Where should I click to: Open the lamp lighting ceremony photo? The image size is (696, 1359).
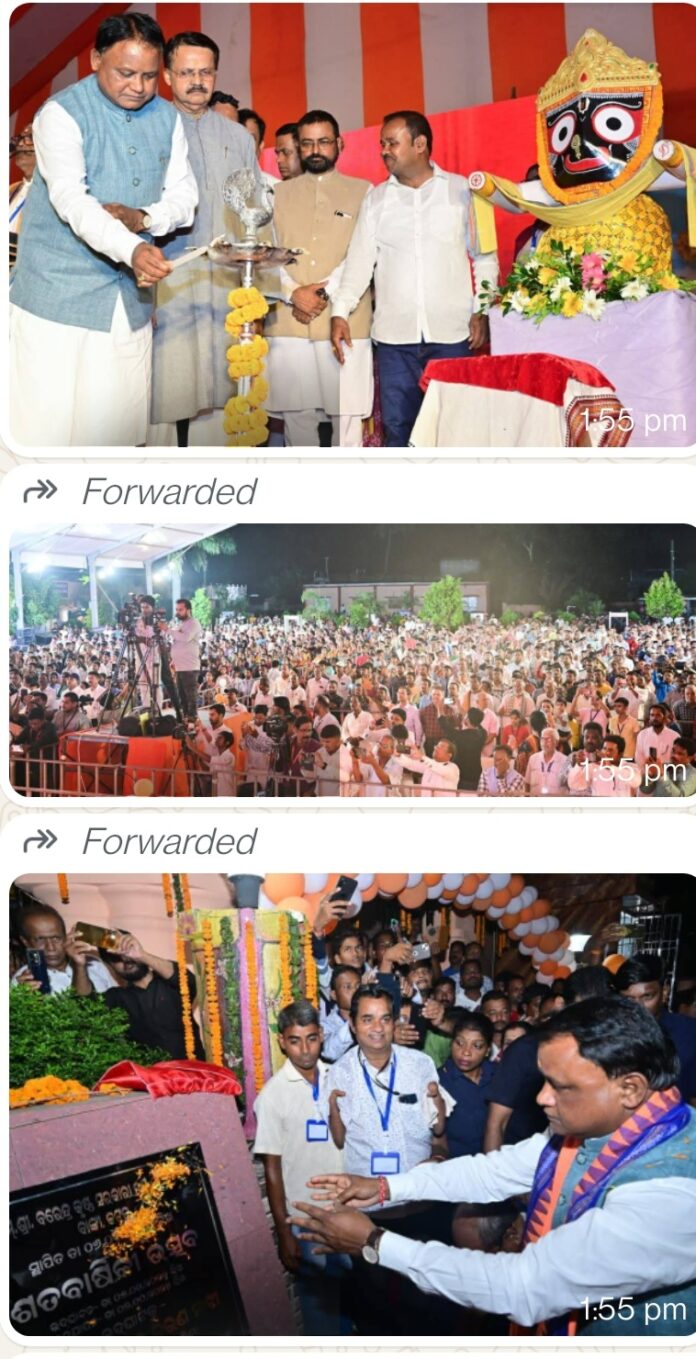pyautogui.click(x=350, y=225)
